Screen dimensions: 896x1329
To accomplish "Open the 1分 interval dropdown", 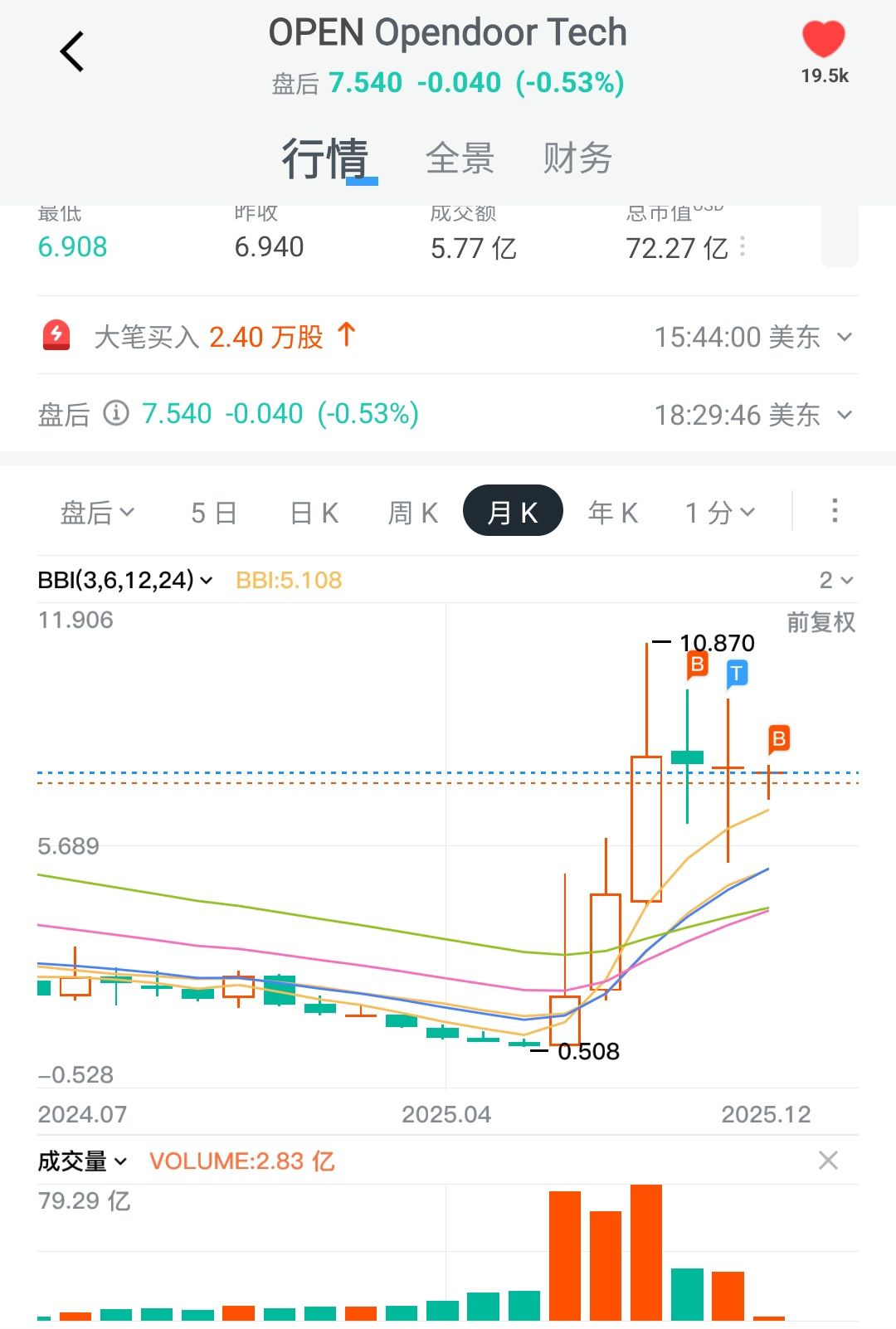I will pyautogui.click(x=719, y=513).
